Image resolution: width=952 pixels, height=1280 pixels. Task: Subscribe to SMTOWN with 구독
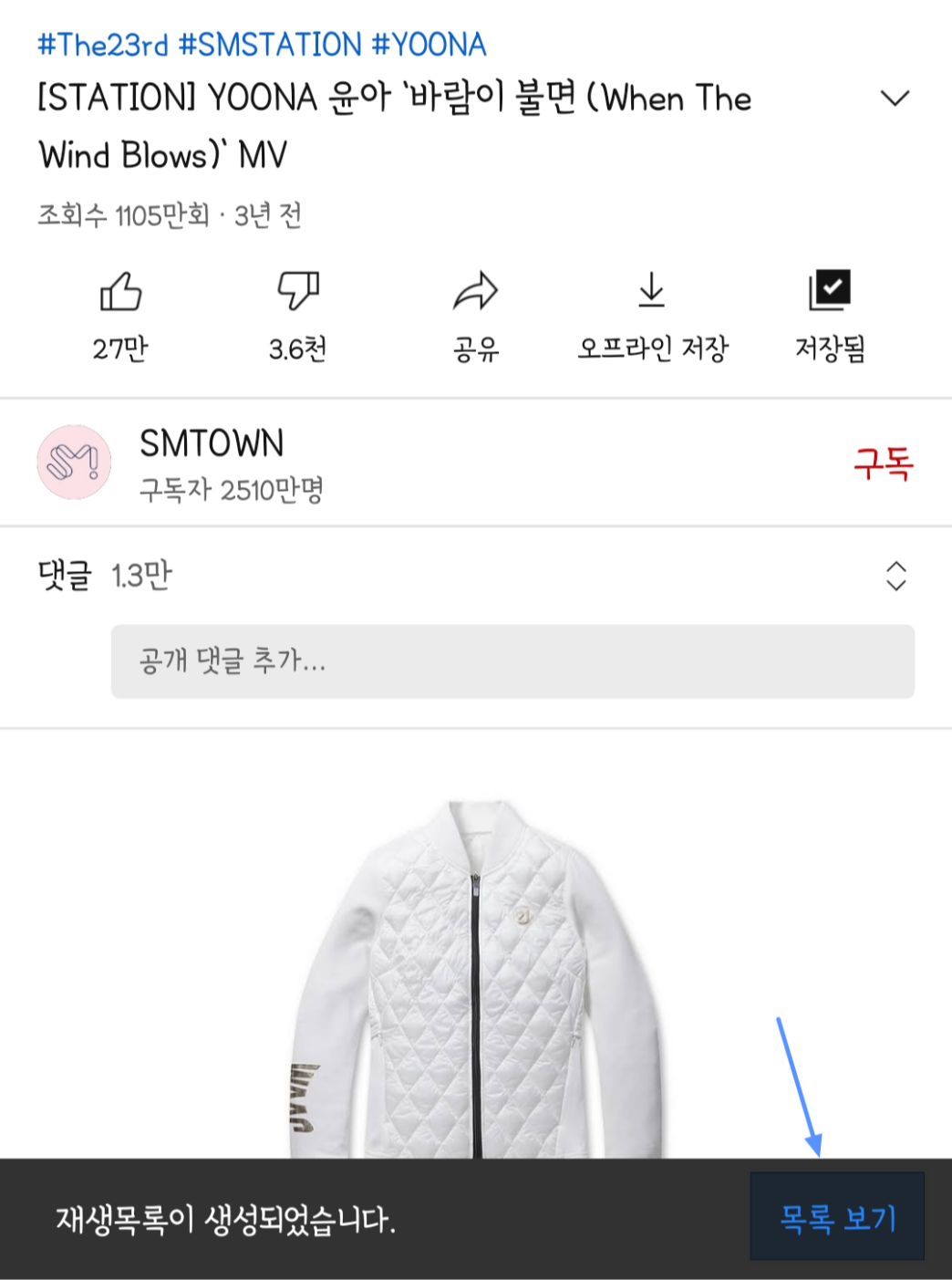click(x=883, y=463)
